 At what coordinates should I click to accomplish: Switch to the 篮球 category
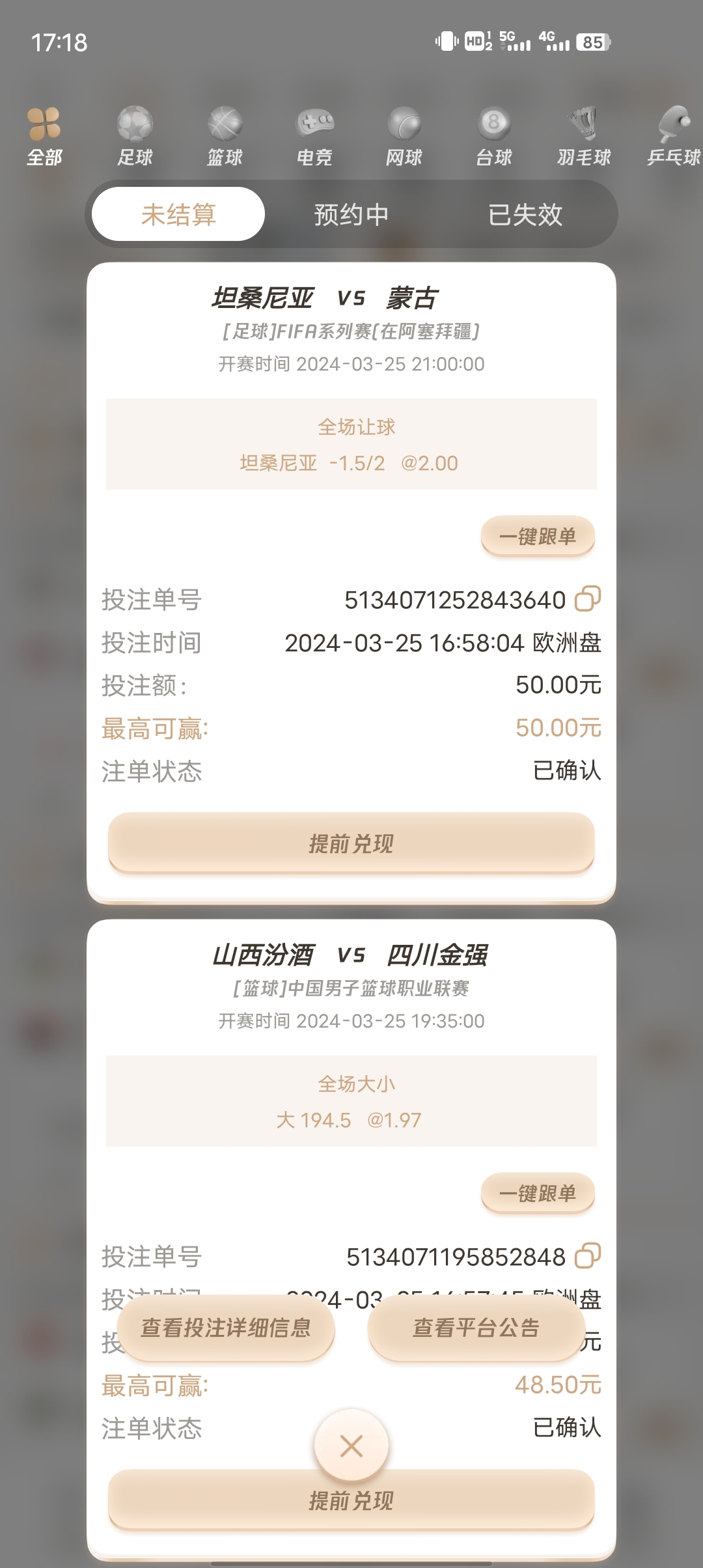(225, 137)
